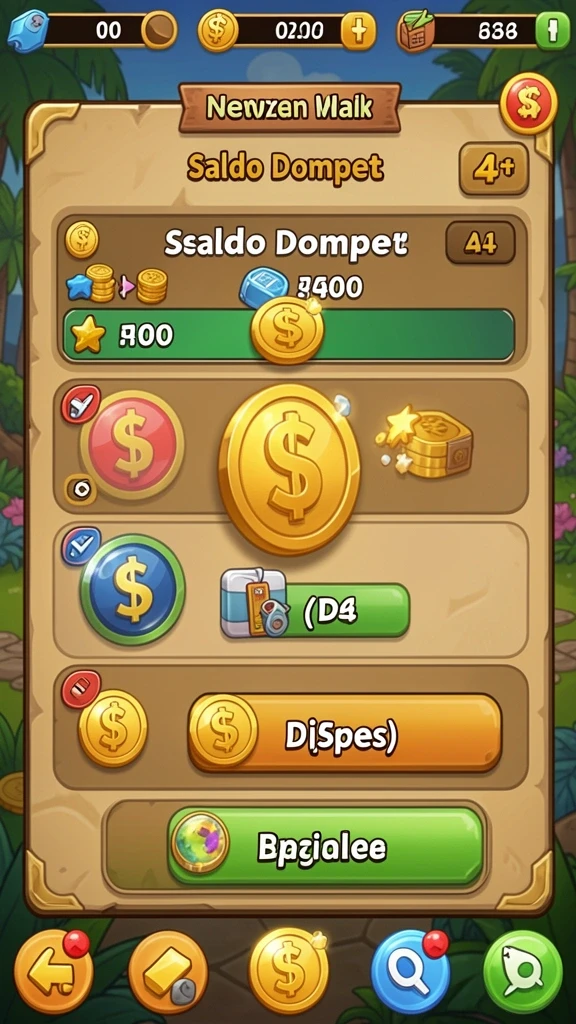
Task: Tap the 44 button in the Saldo Dompet card
Action: pos(480,243)
